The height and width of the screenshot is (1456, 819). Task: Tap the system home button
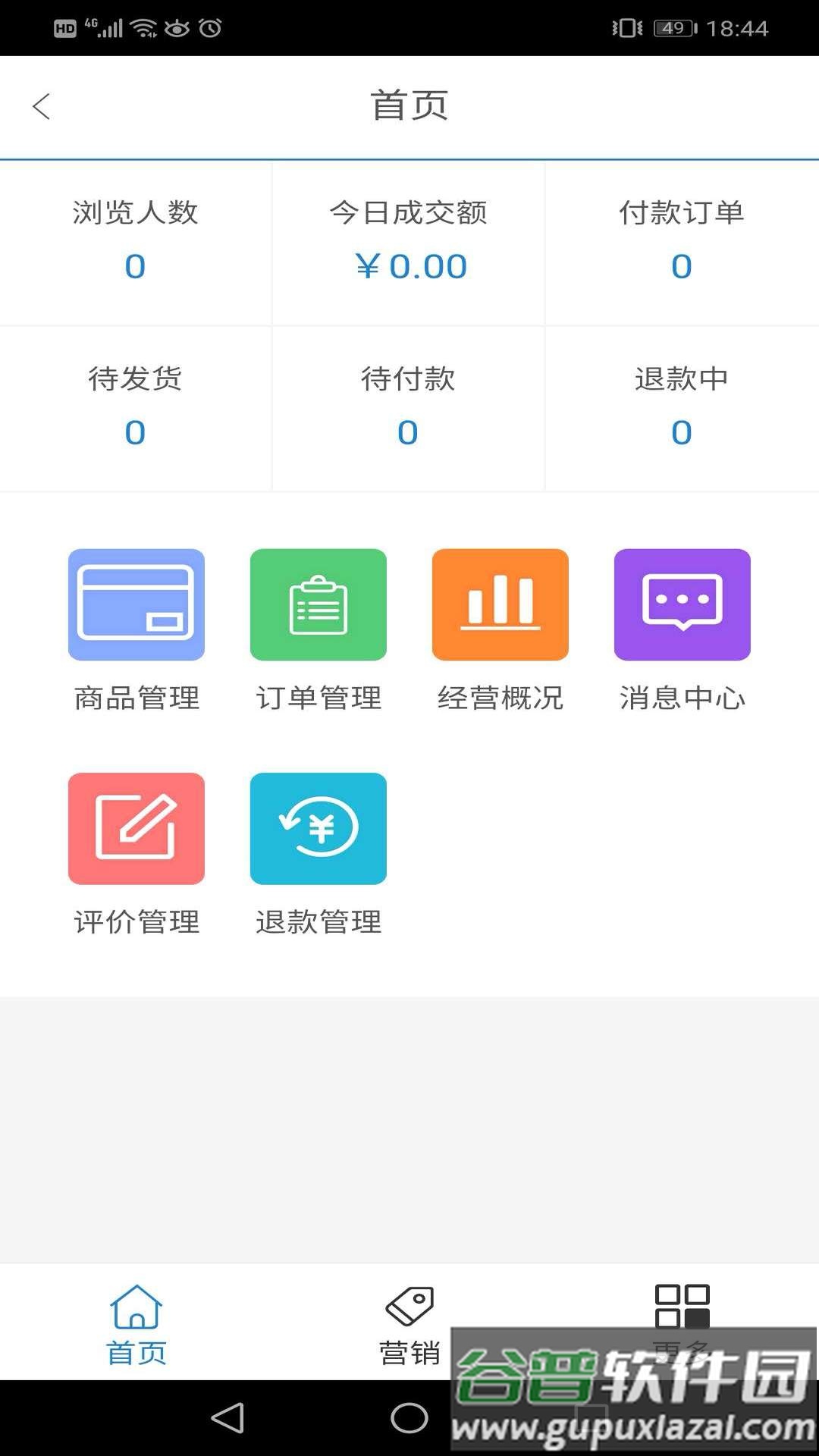pyautogui.click(x=409, y=1417)
